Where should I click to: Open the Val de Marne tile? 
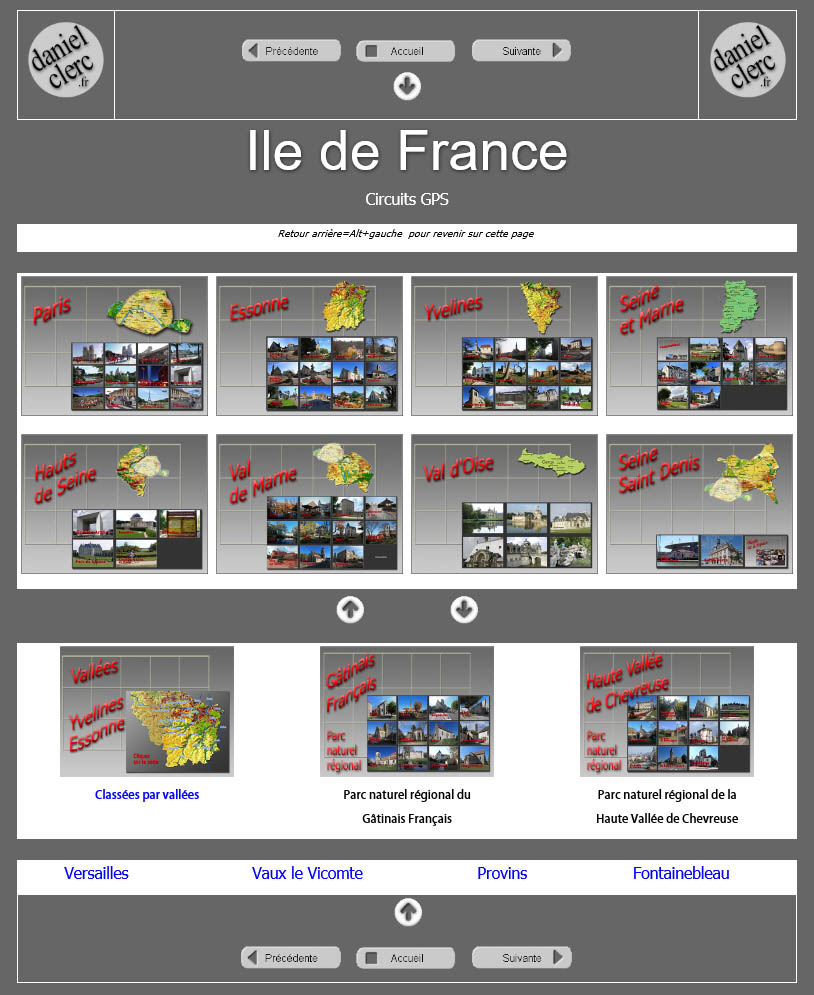(x=309, y=503)
